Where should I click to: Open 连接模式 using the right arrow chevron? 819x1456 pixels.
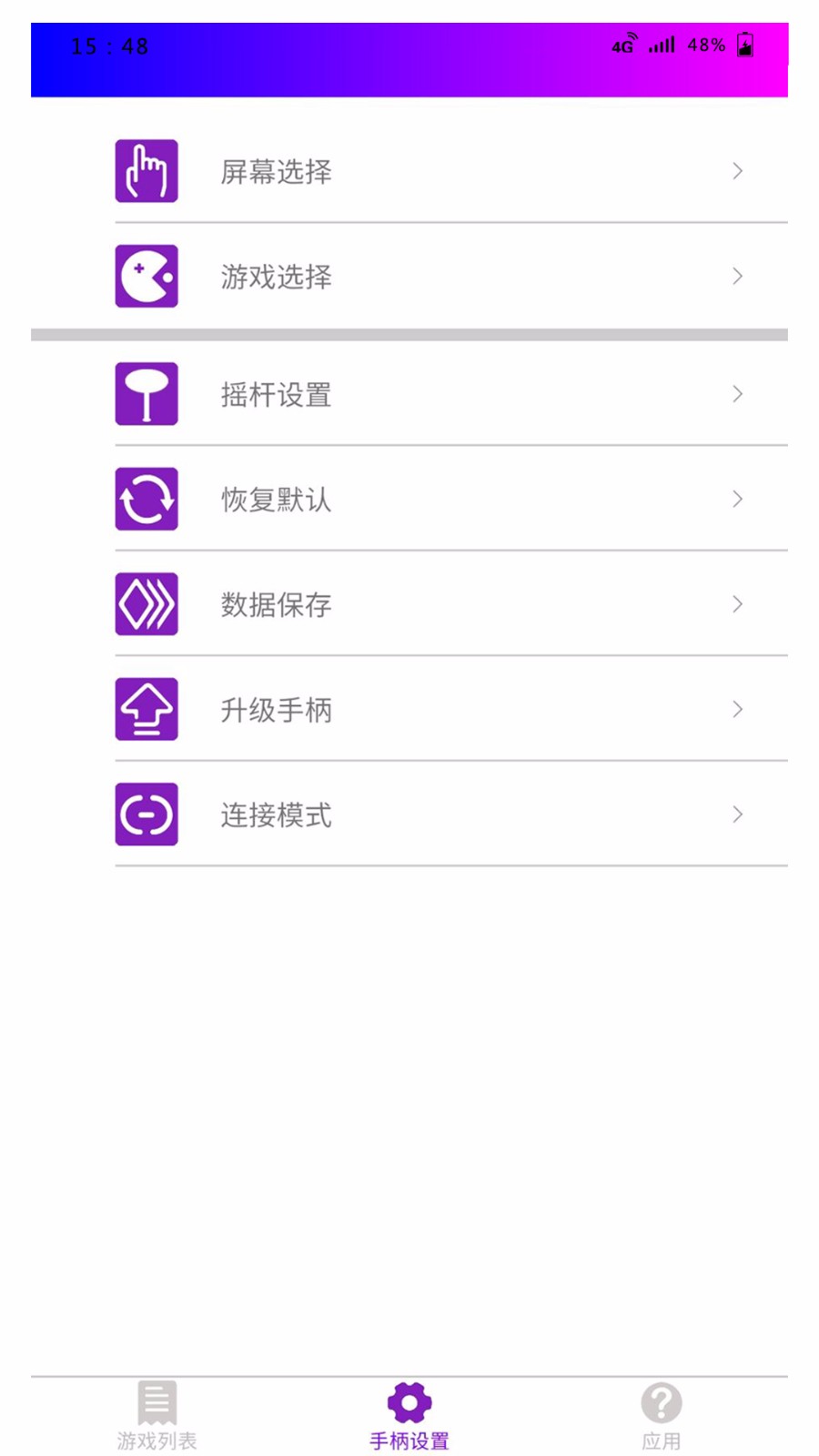point(737,815)
